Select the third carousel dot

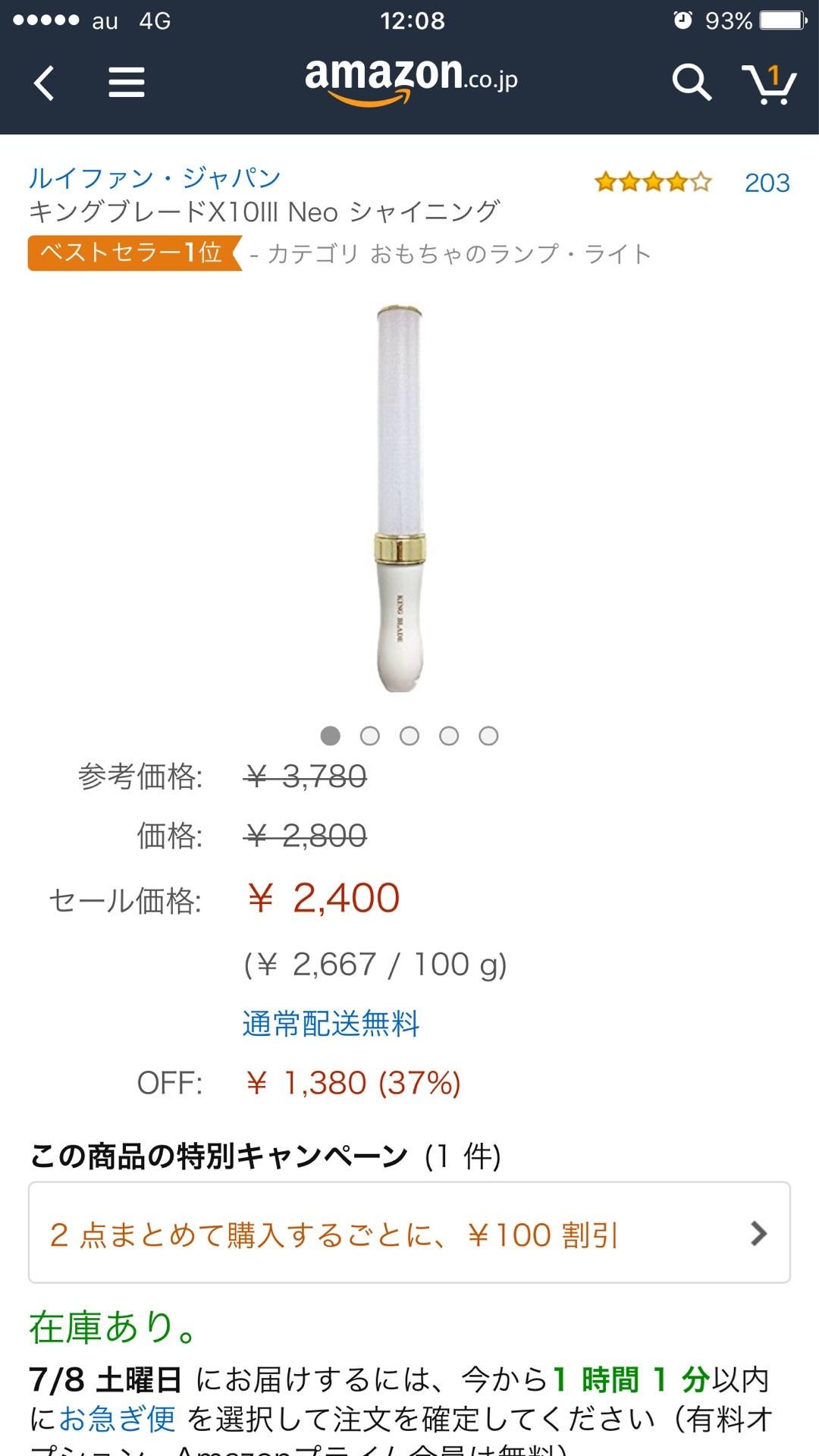pos(408,736)
